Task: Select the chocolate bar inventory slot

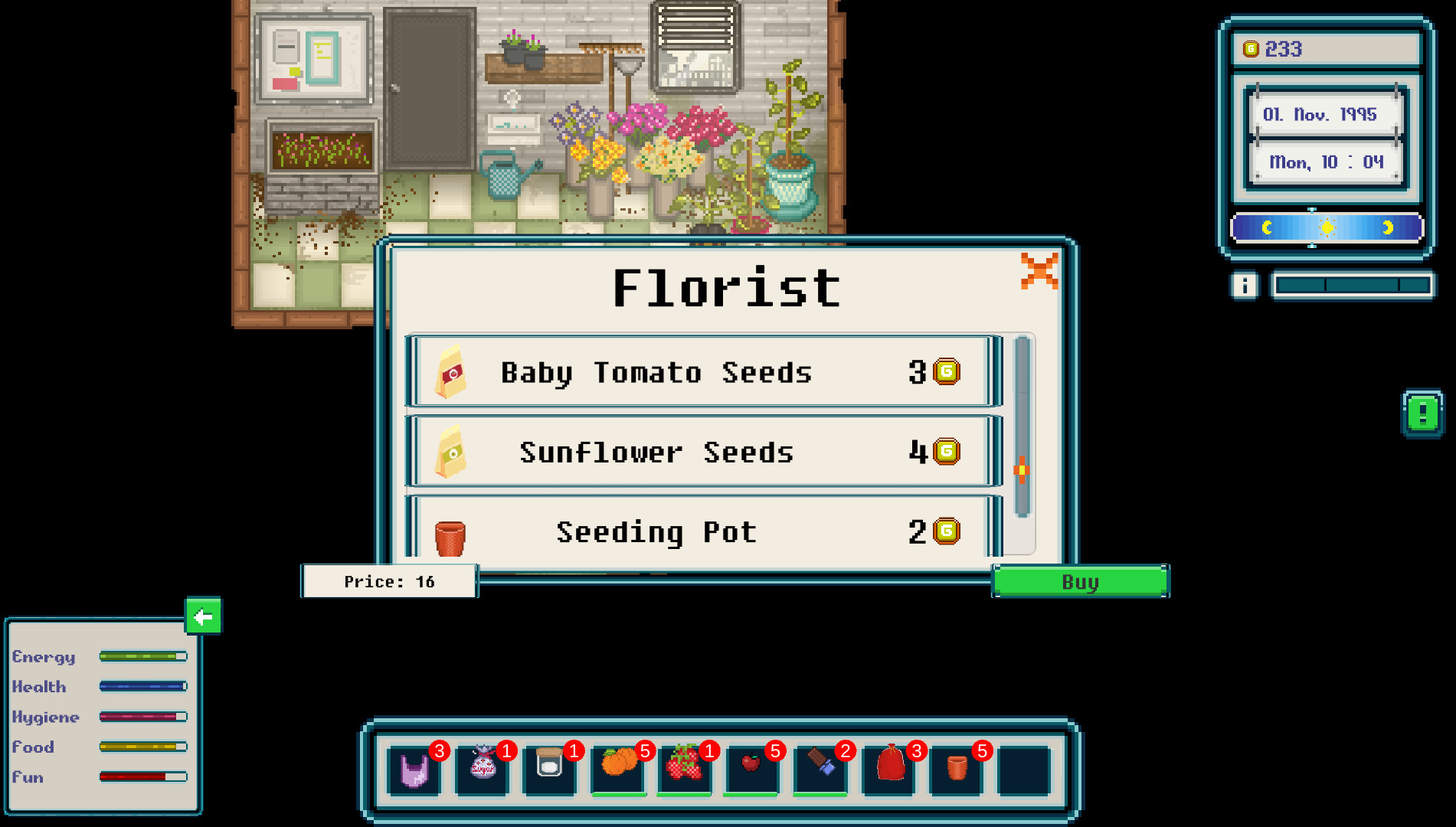Action: click(820, 768)
